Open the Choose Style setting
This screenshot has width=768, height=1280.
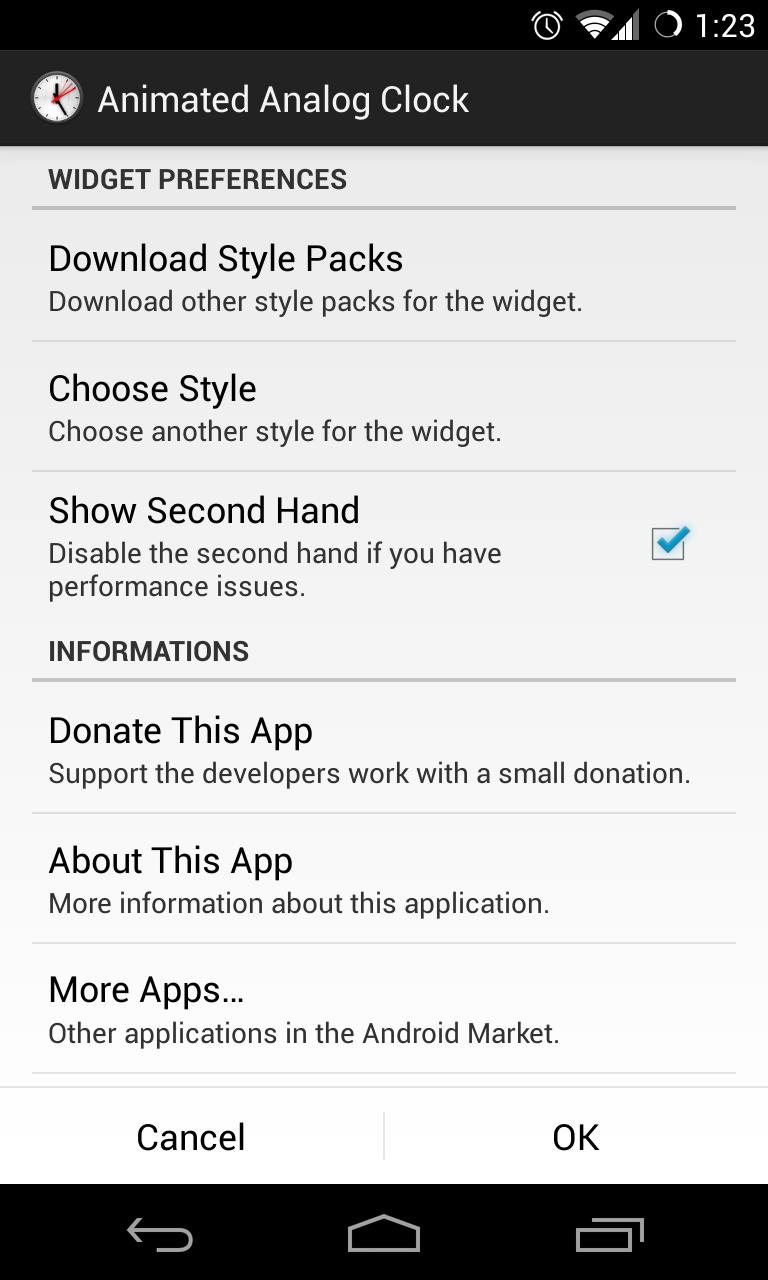[x=384, y=407]
